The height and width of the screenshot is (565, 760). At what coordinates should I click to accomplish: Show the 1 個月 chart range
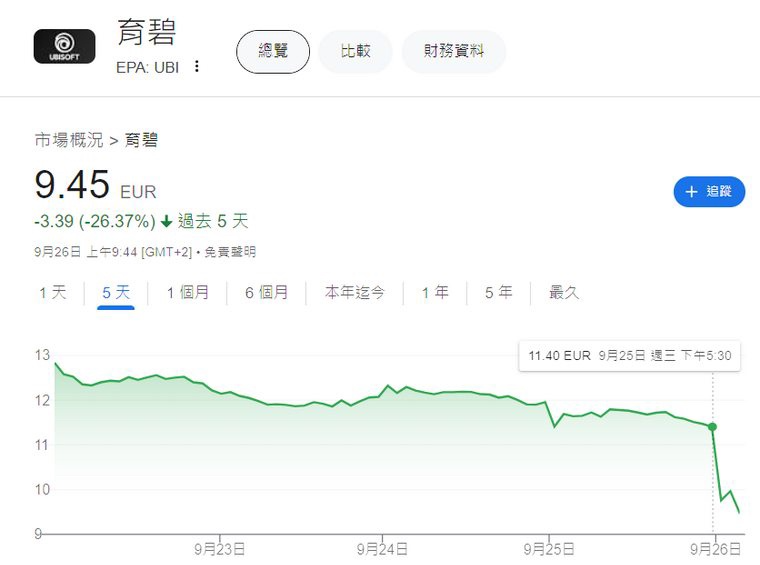point(187,293)
